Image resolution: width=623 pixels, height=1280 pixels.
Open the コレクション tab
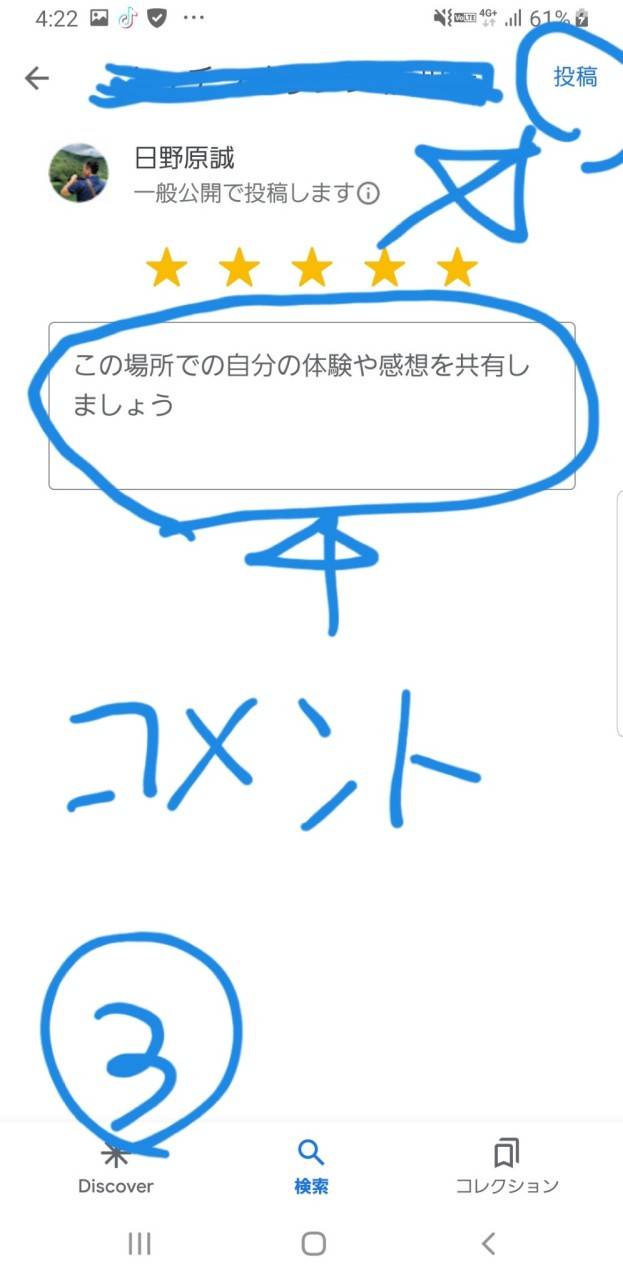tap(507, 1168)
